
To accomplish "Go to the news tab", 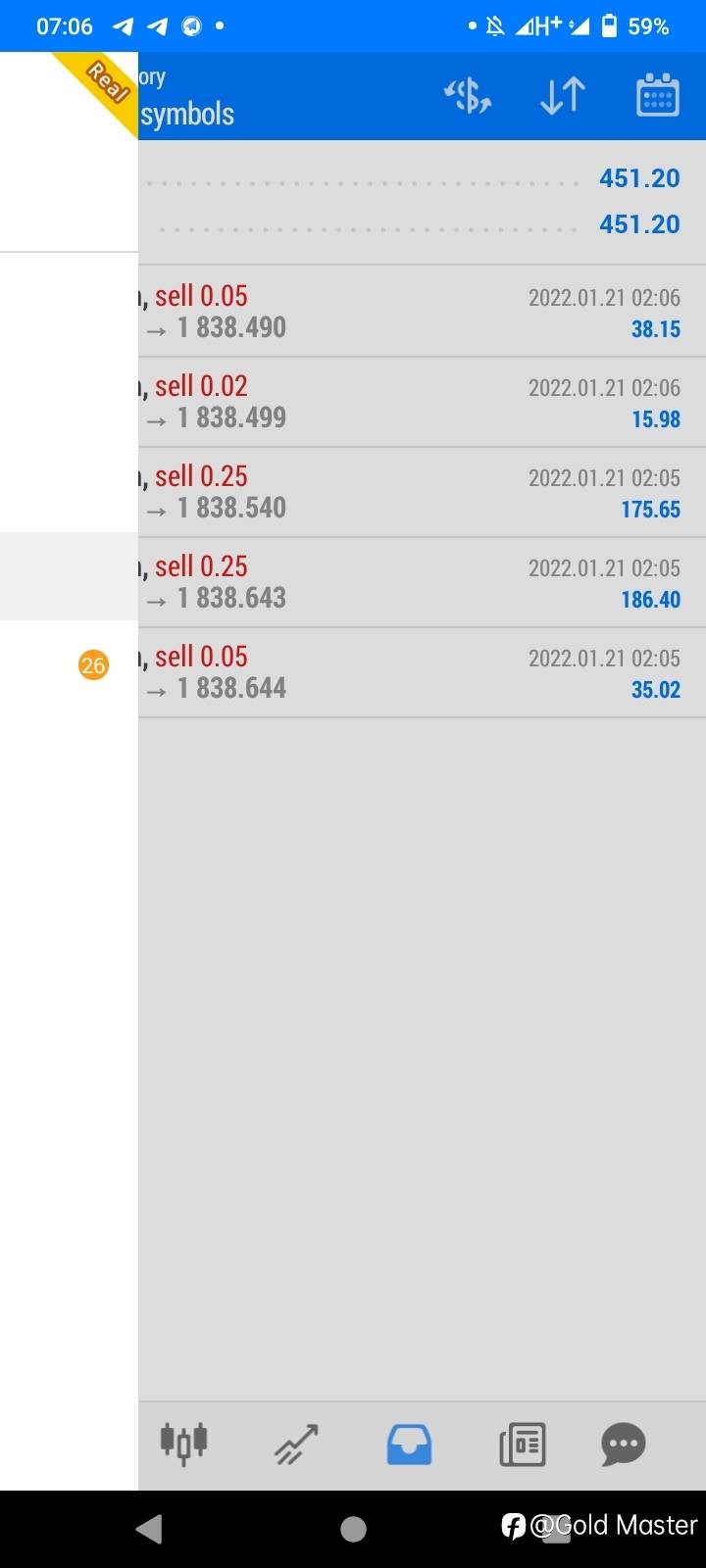I will pyautogui.click(x=522, y=1444).
